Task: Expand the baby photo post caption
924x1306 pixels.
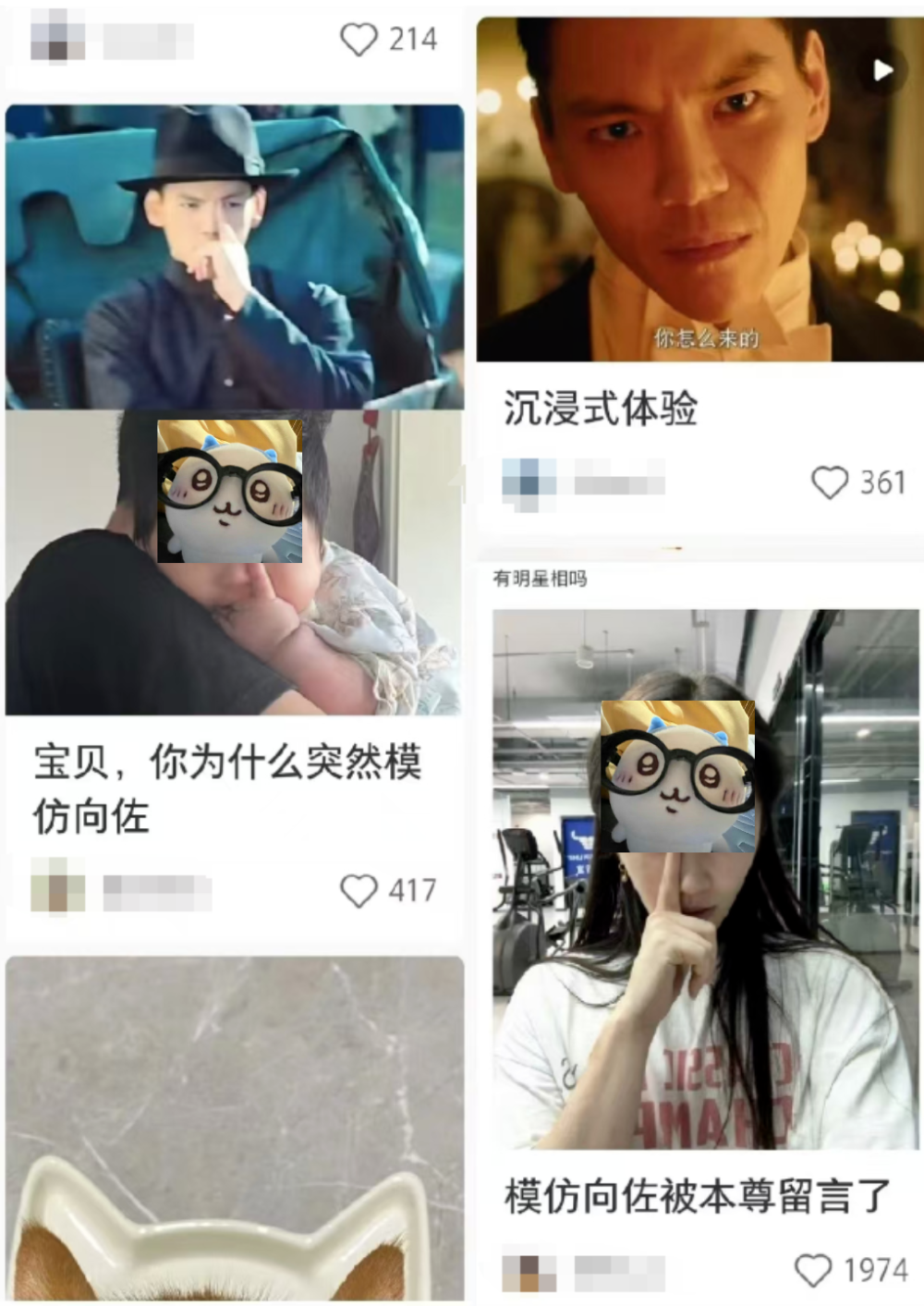Action: pyautogui.click(x=231, y=785)
